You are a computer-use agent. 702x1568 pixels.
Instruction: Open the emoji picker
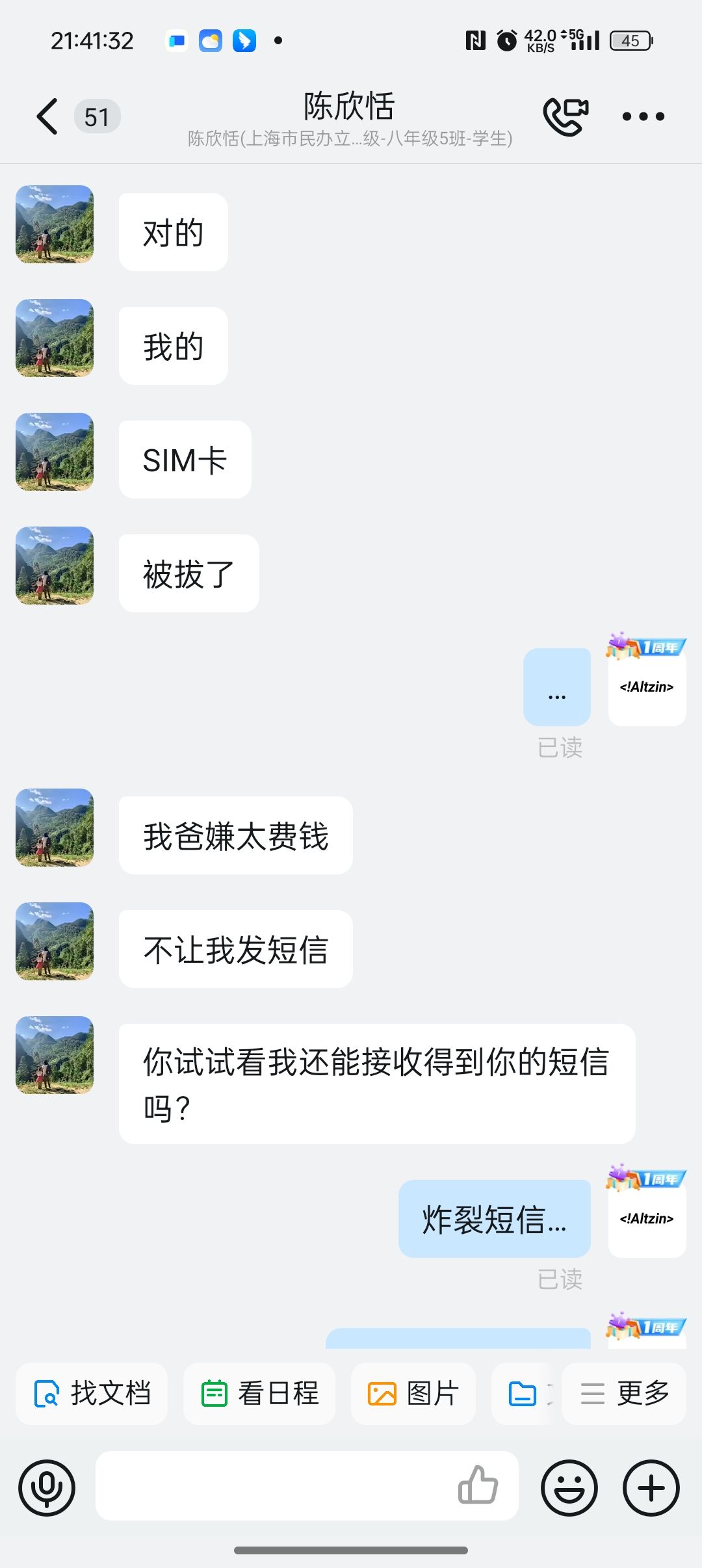tap(569, 1488)
